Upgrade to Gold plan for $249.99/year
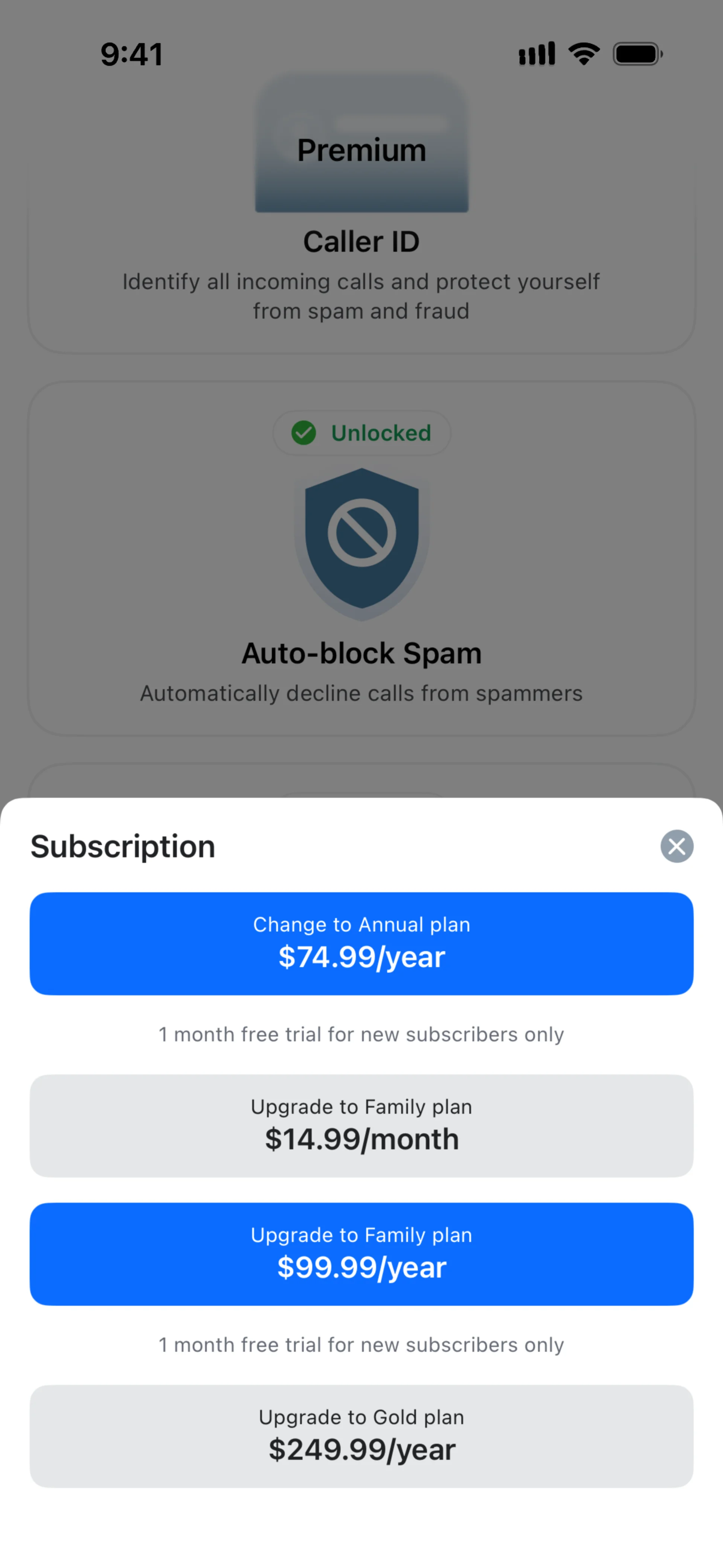Image resolution: width=723 pixels, height=1568 pixels. click(361, 1436)
